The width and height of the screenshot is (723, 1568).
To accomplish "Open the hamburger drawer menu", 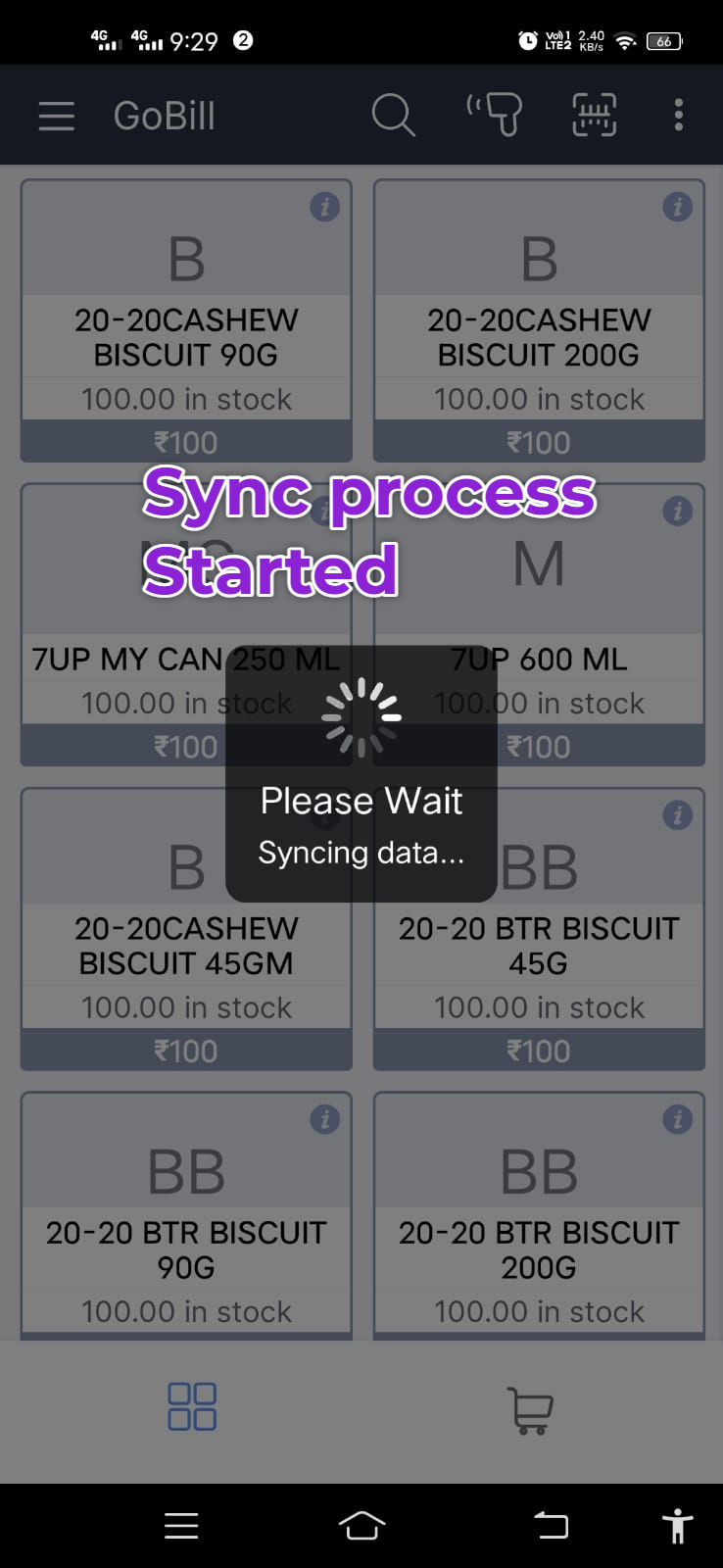I will coord(57,116).
